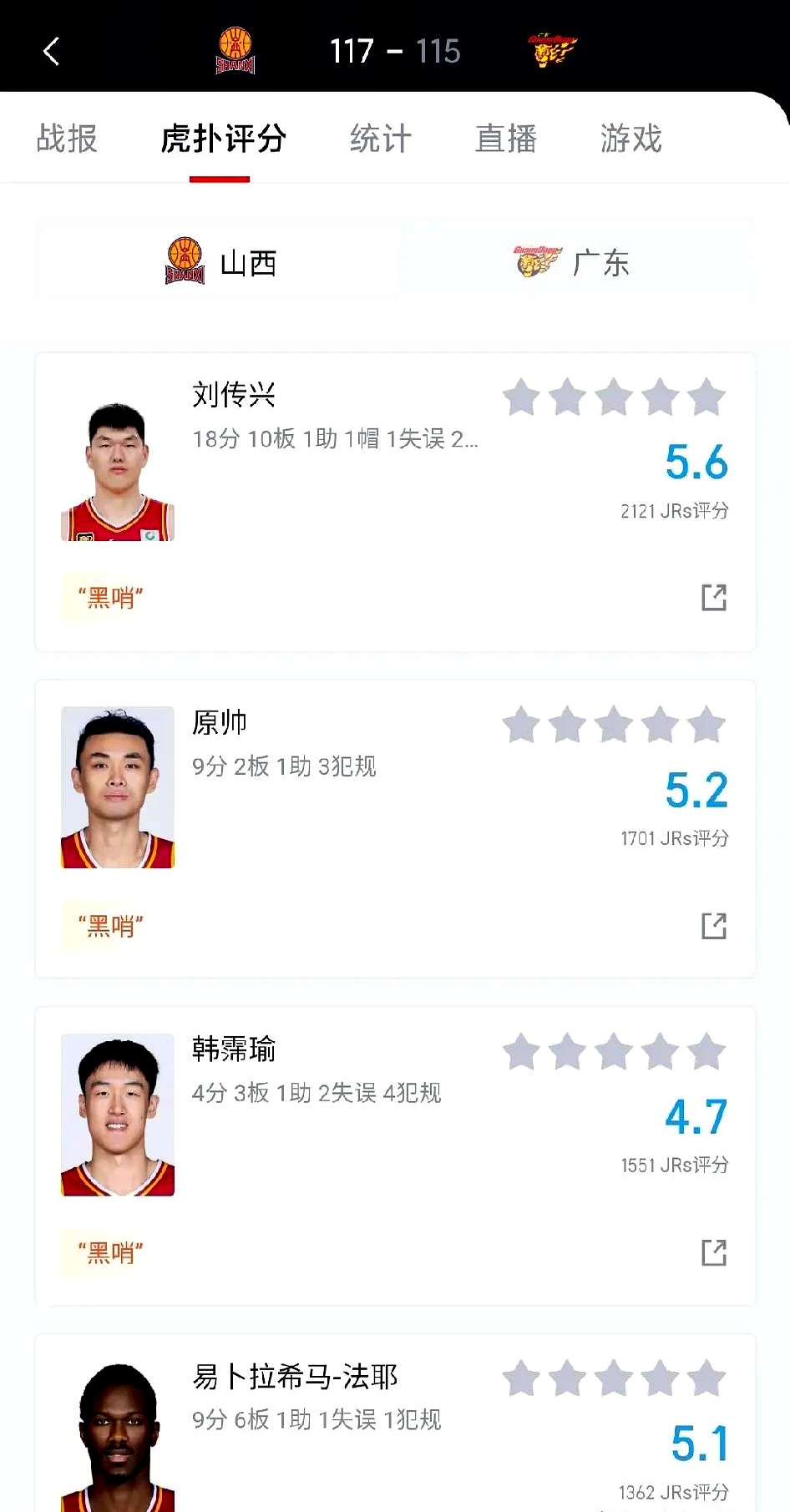Rate 韩霈瑜 by tapping his fifth star
Image resolution: width=790 pixels, height=1512 pixels.
tap(706, 1053)
